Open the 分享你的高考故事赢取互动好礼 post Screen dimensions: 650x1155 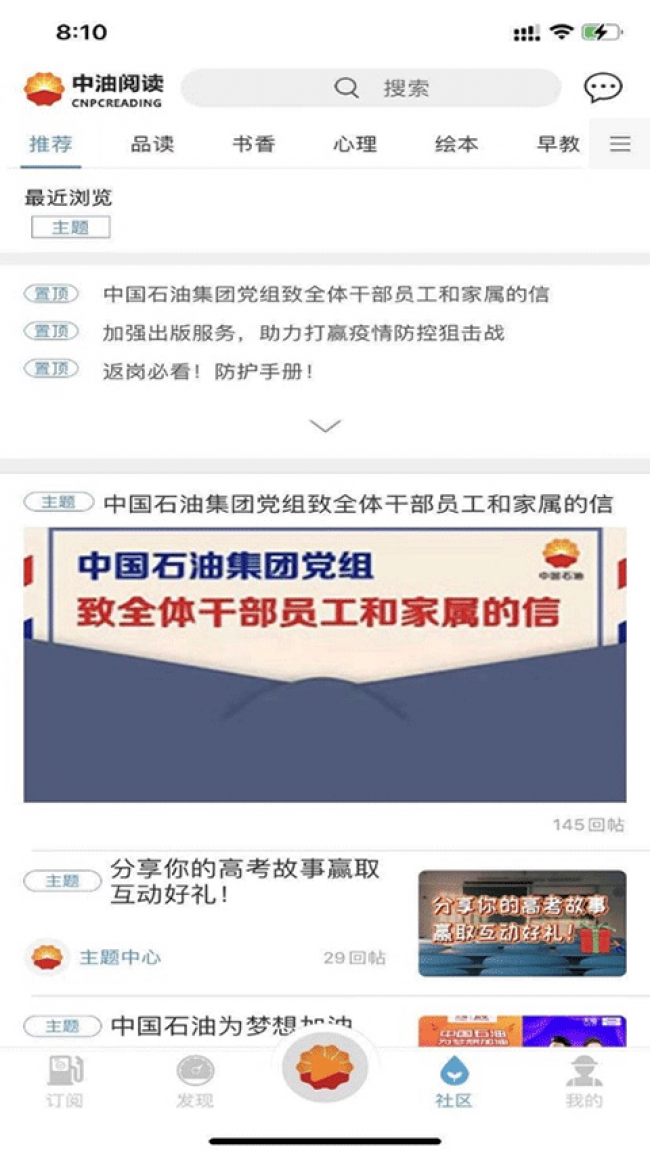[x=245, y=882]
